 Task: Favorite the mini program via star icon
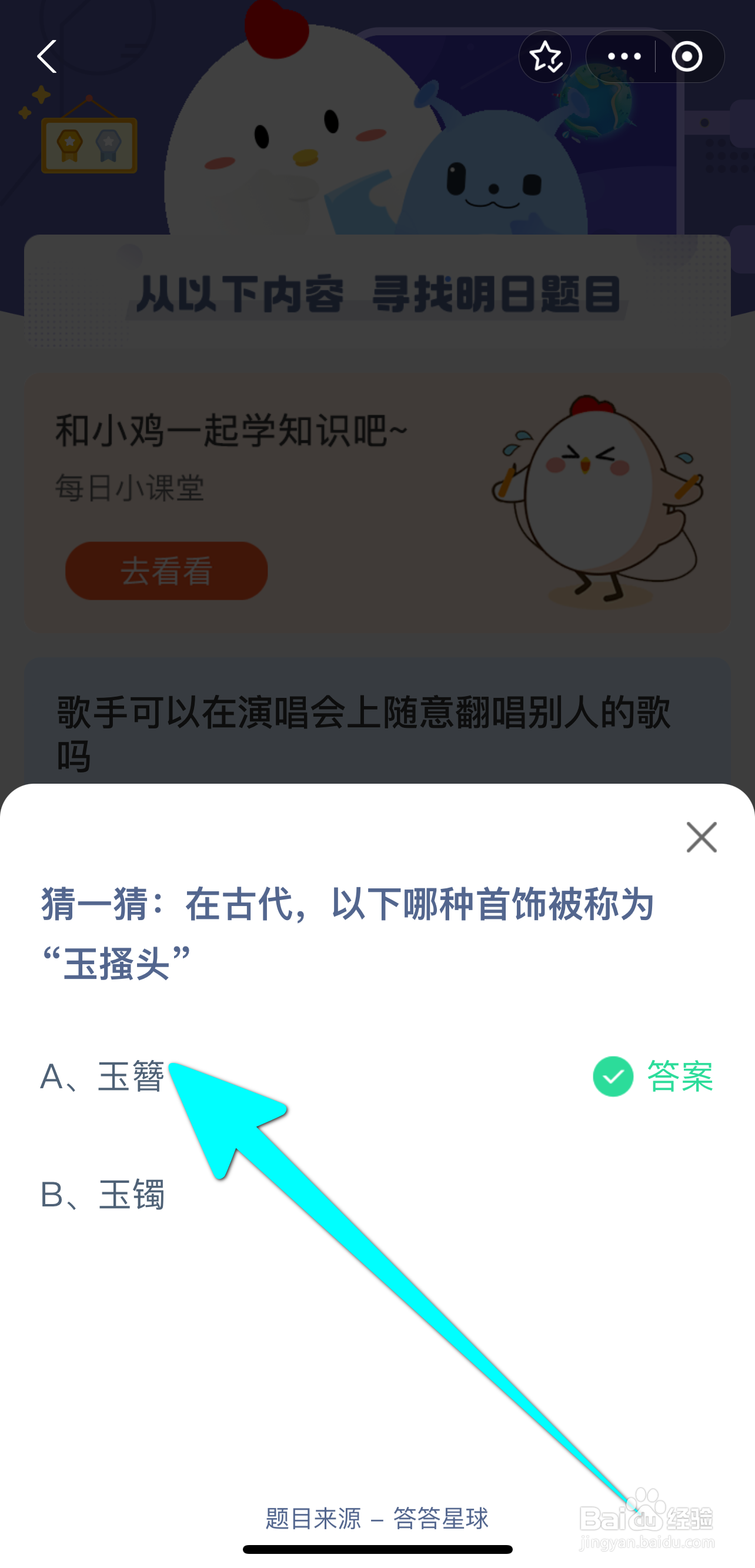tap(545, 56)
